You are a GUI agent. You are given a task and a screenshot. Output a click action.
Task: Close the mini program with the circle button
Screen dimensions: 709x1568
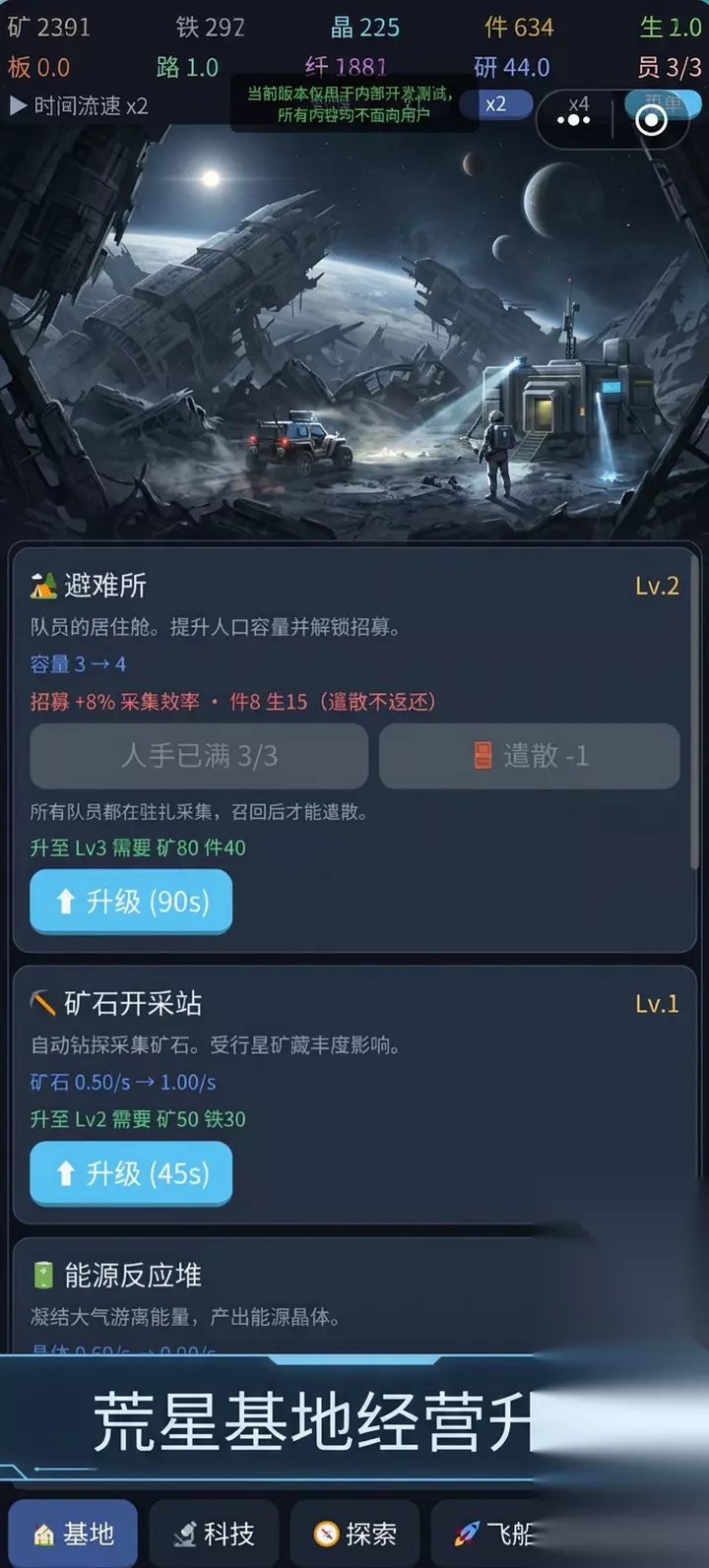(x=651, y=120)
